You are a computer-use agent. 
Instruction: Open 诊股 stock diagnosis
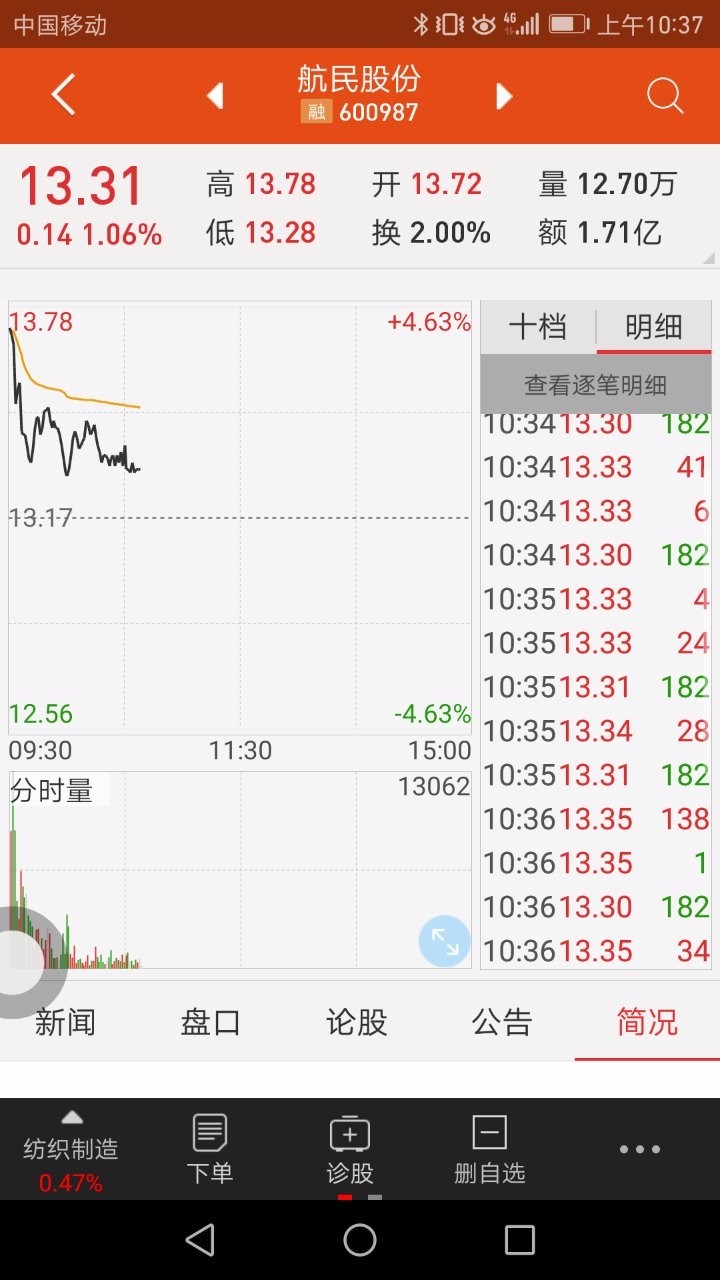tap(350, 1149)
